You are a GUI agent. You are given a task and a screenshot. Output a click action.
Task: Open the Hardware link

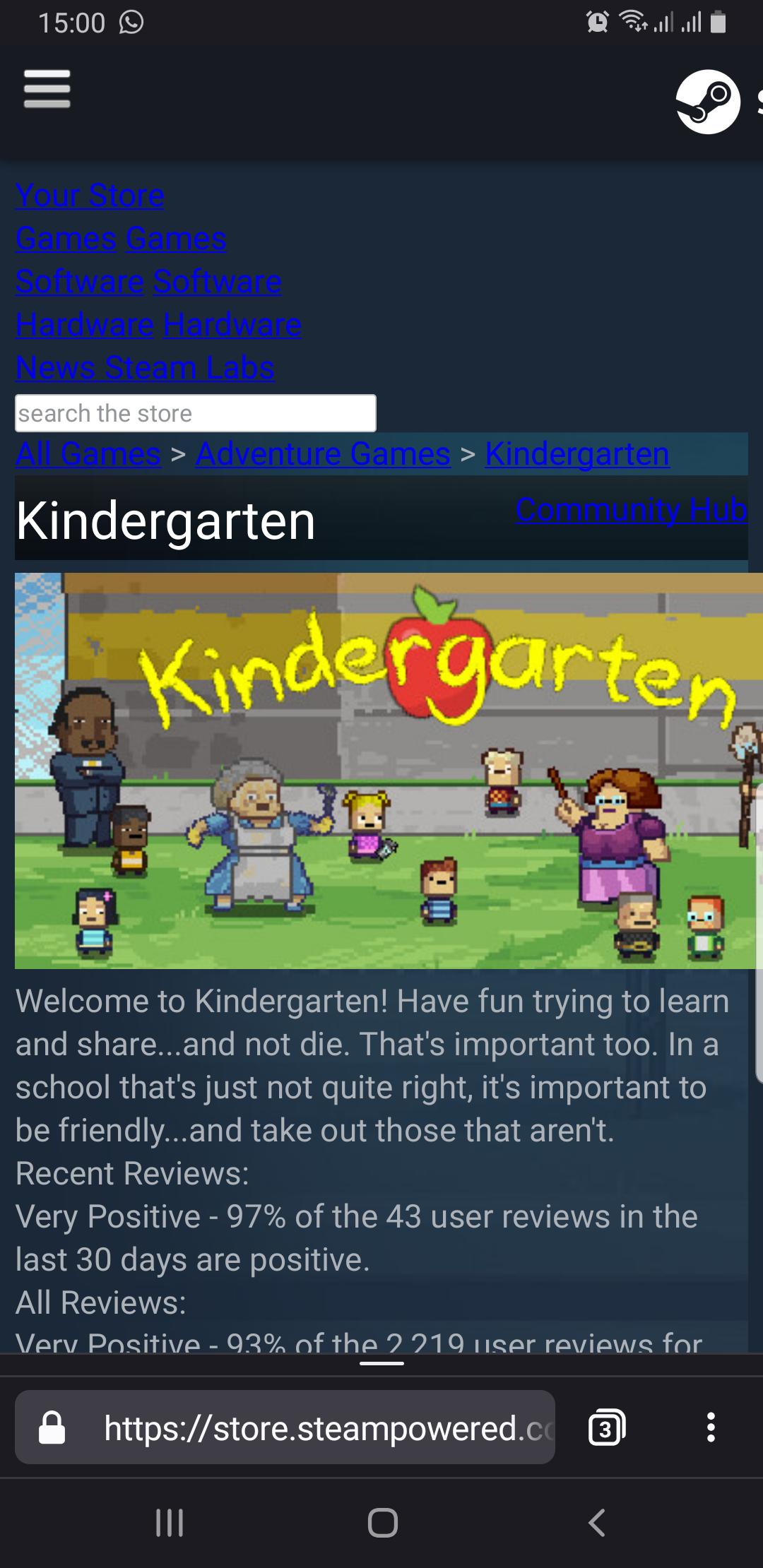tap(158, 325)
